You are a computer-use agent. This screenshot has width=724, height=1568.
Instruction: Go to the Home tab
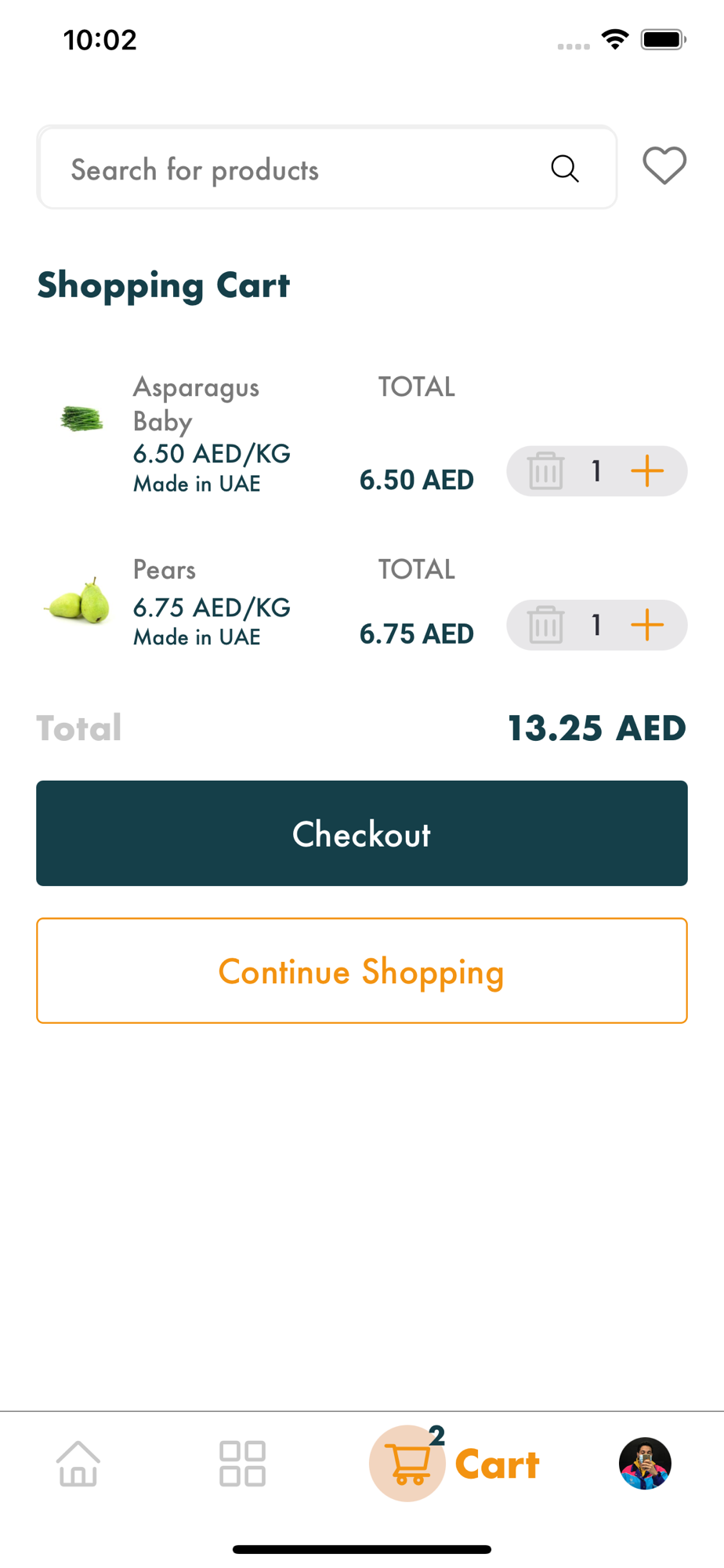(78, 1464)
